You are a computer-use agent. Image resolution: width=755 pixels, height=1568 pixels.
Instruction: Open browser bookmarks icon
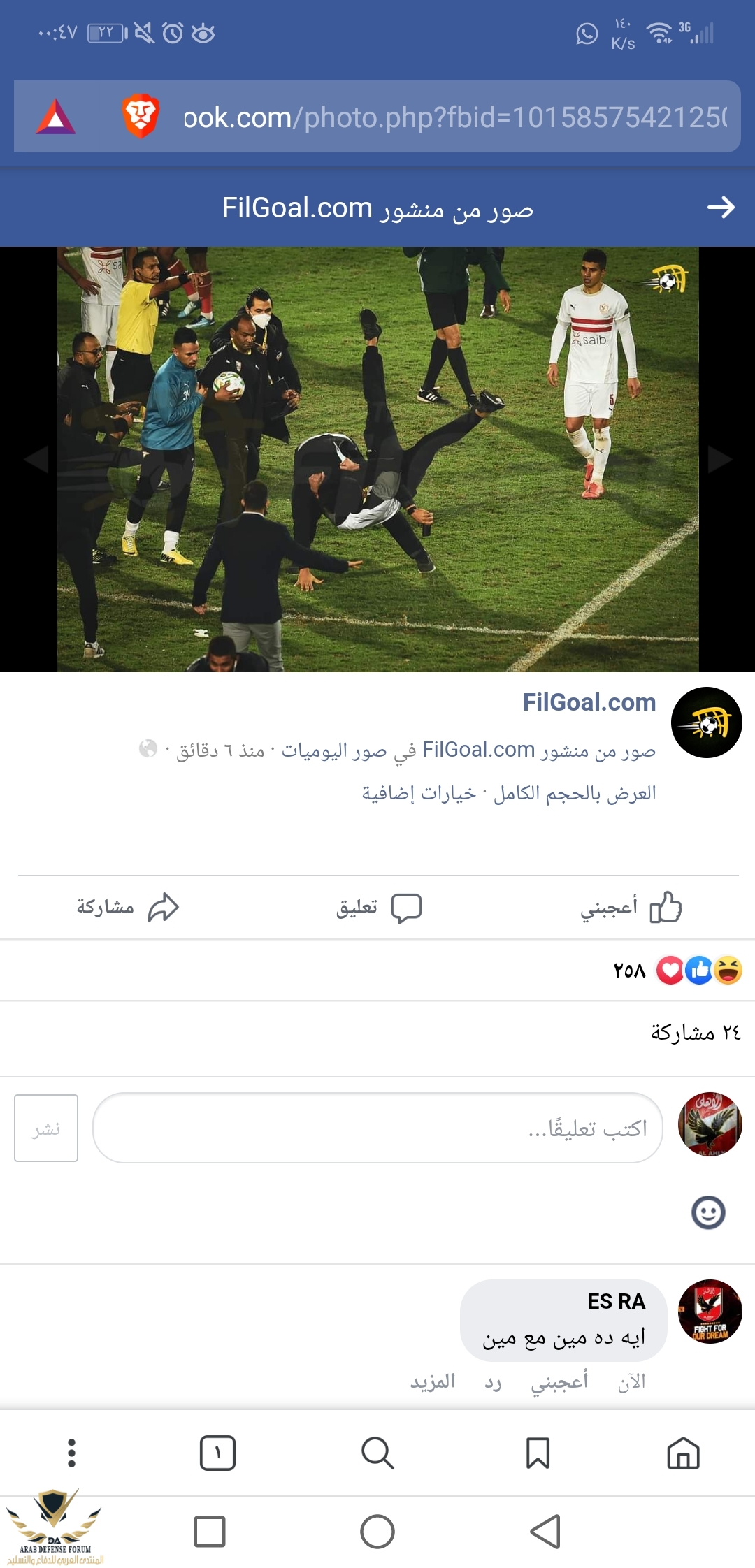point(538,1453)
